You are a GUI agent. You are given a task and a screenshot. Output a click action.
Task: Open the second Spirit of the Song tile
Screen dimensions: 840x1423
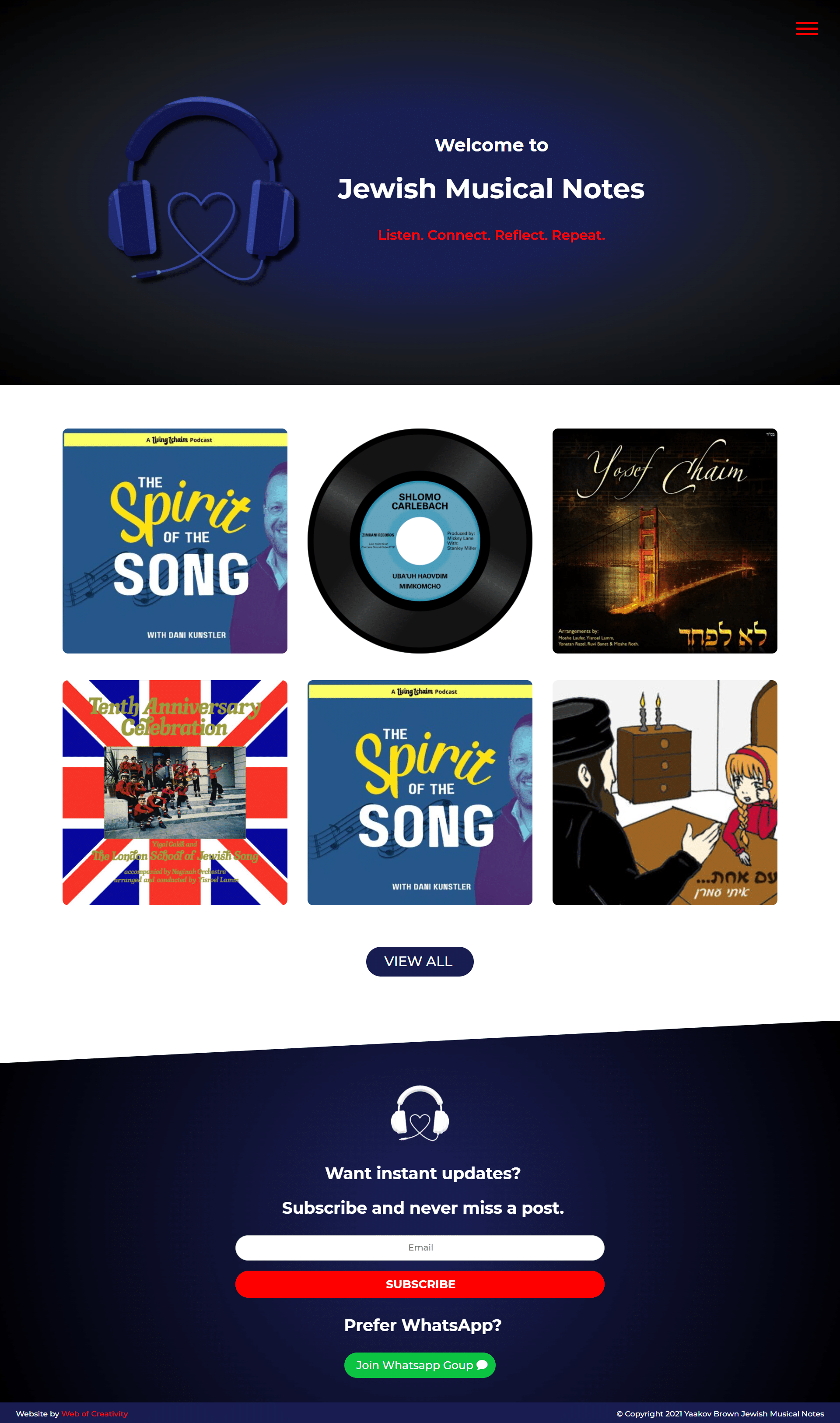tap(420, 792)
